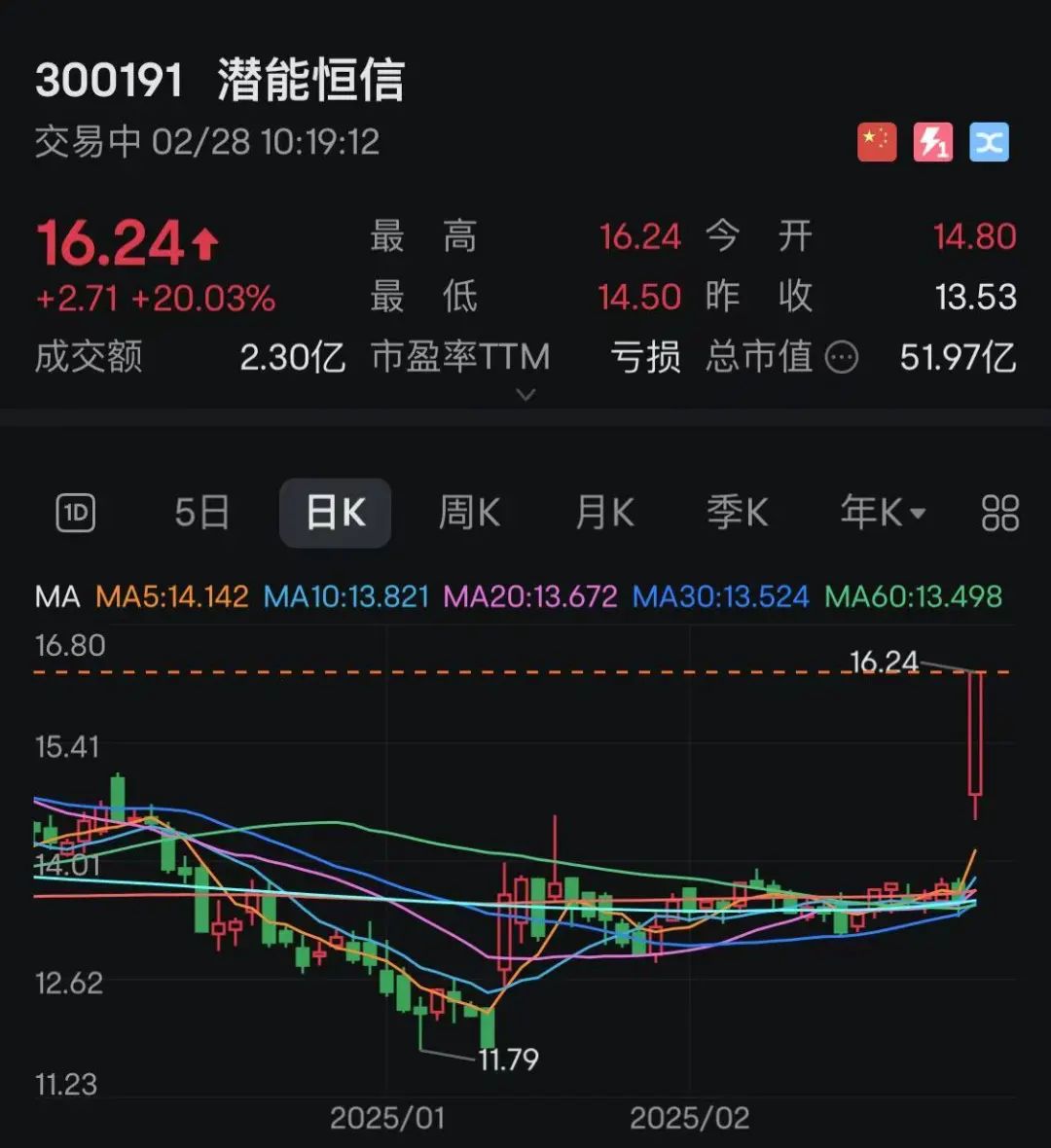The height and width of the screenshot is (1148, 1051).
Task: Select the 日K chart tab
Action: (x=336, y=513)
